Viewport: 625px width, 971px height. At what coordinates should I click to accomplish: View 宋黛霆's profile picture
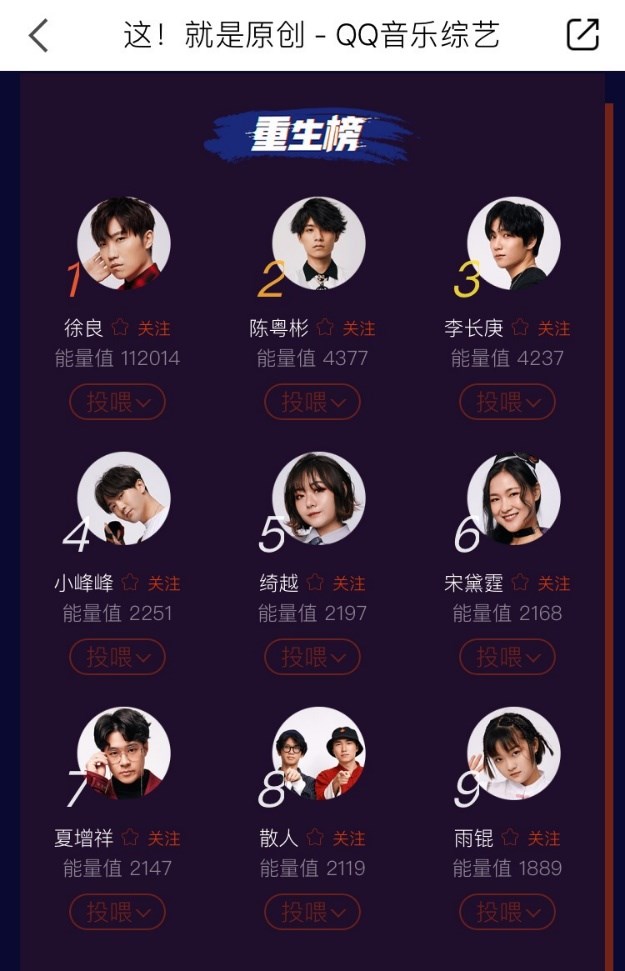513,499
